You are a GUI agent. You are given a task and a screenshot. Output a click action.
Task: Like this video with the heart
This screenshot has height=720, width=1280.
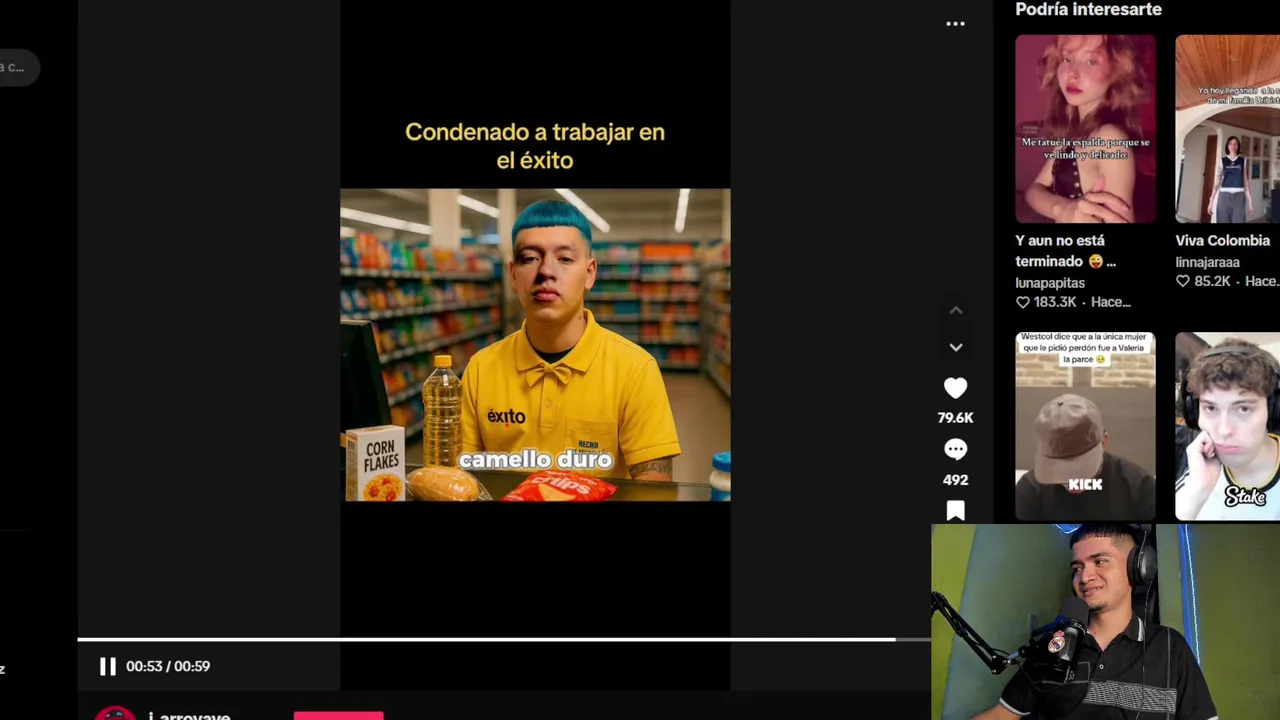[955, 388]
